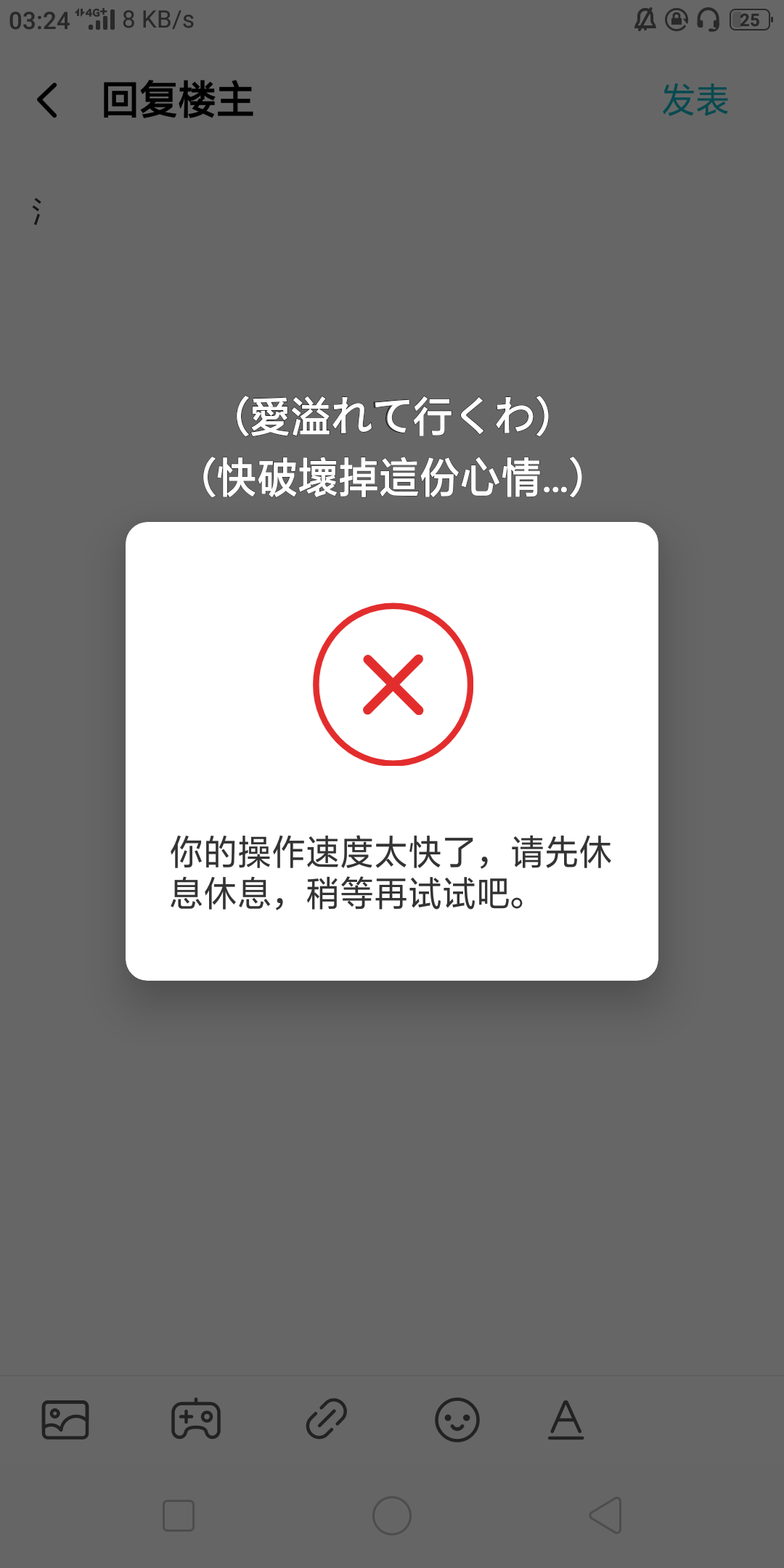Click the insert link chain icon
Image resolution: width=784 pixels, height=1568 pixels.
[x=325, y=1419]
